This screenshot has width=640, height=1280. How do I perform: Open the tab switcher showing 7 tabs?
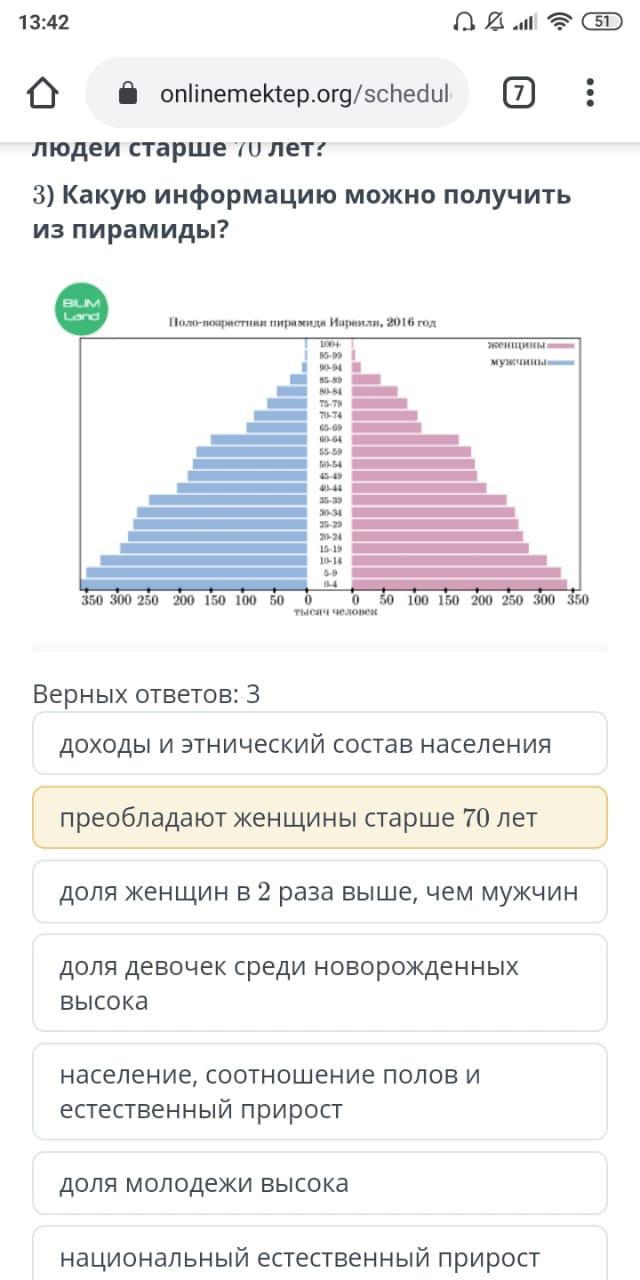point(517,93)
